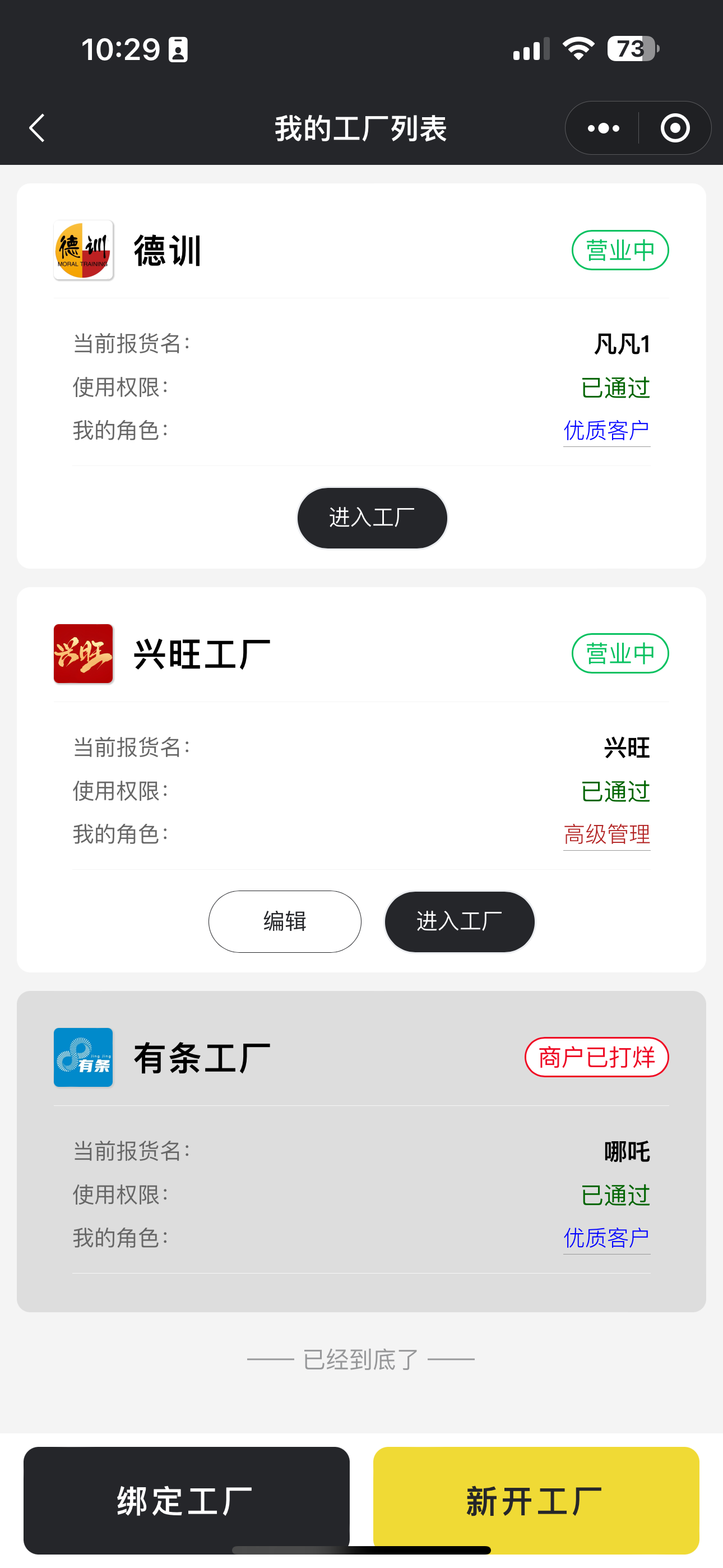Go back from the factory list
The width and height of the screenshot is (723, 1568).
(38, 128)
